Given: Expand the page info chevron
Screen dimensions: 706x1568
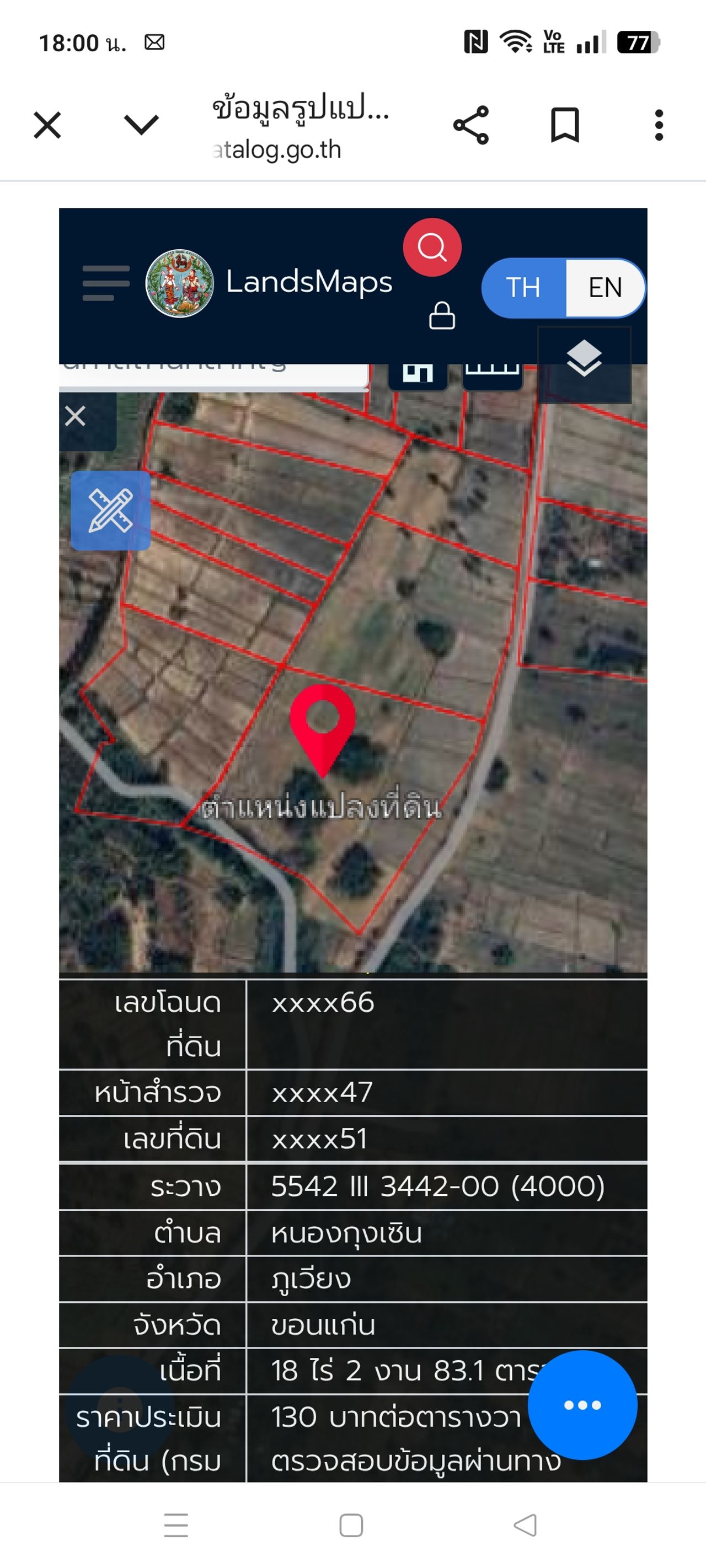Looking at the screenshot, I should [x=141, y=125].
